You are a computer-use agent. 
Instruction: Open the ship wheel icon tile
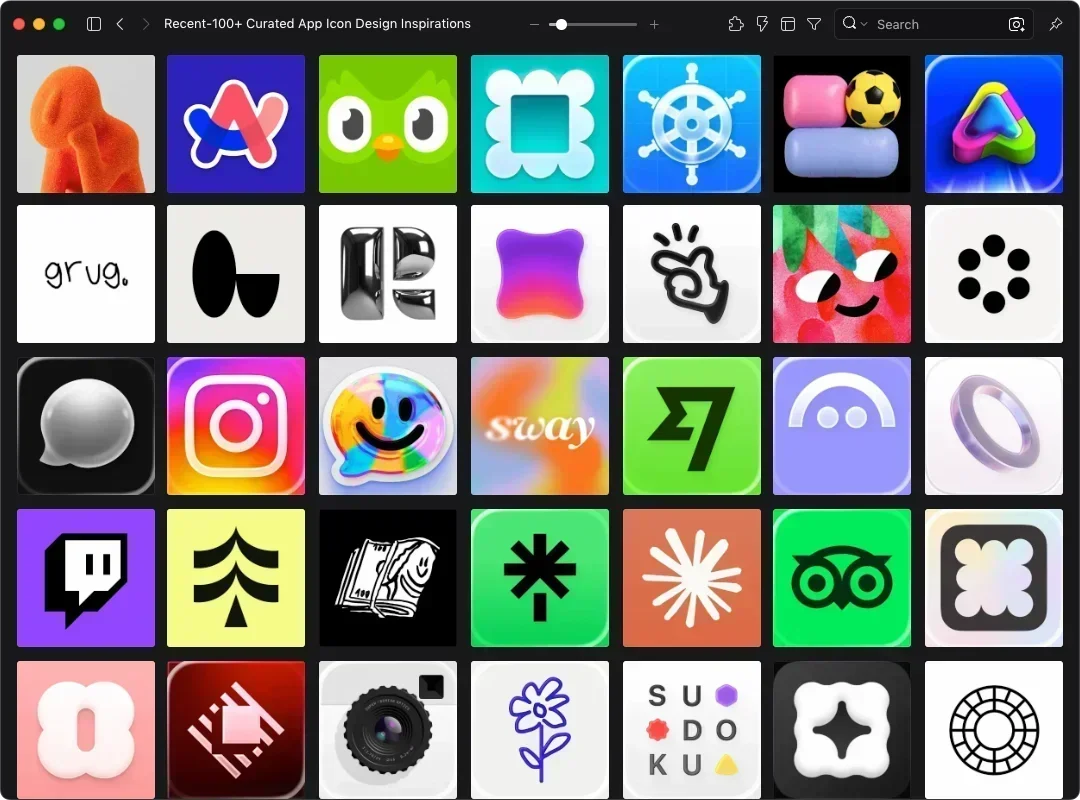(692, 124)
